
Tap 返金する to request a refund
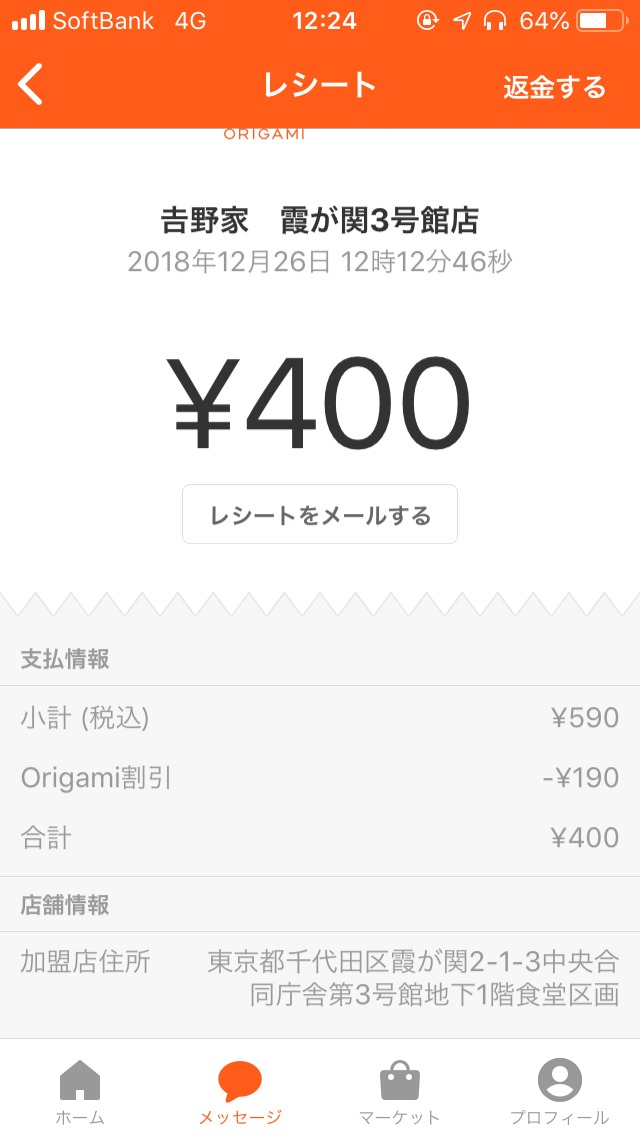[x=554, y=87]
